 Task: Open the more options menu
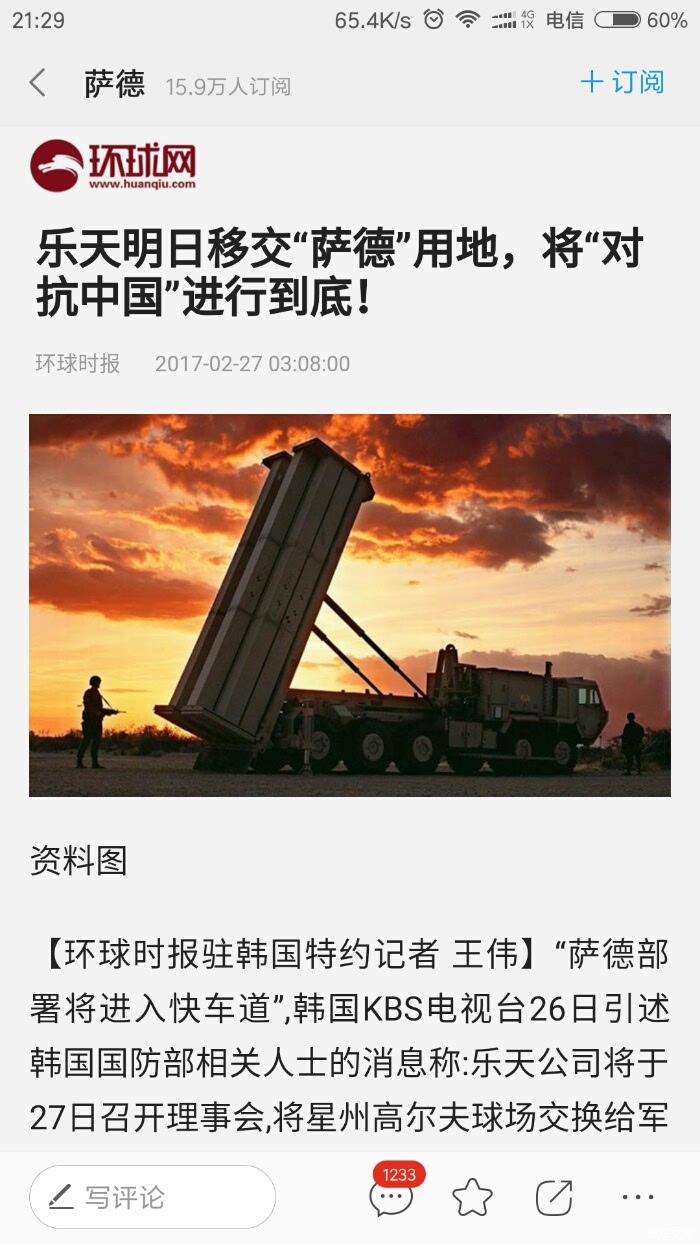coord(637,1197)
